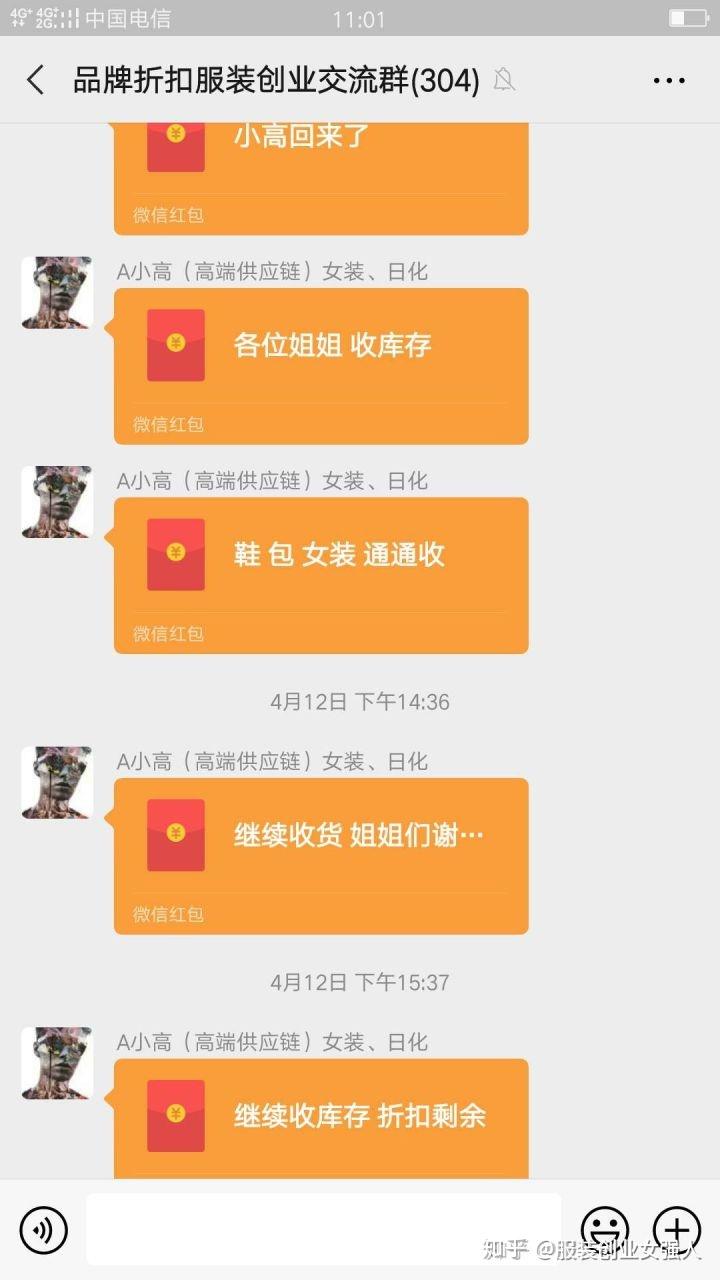720x1280 pixels.
Task: Open the red packet "各位姐姐 收库存"
Action: point(321,366)
